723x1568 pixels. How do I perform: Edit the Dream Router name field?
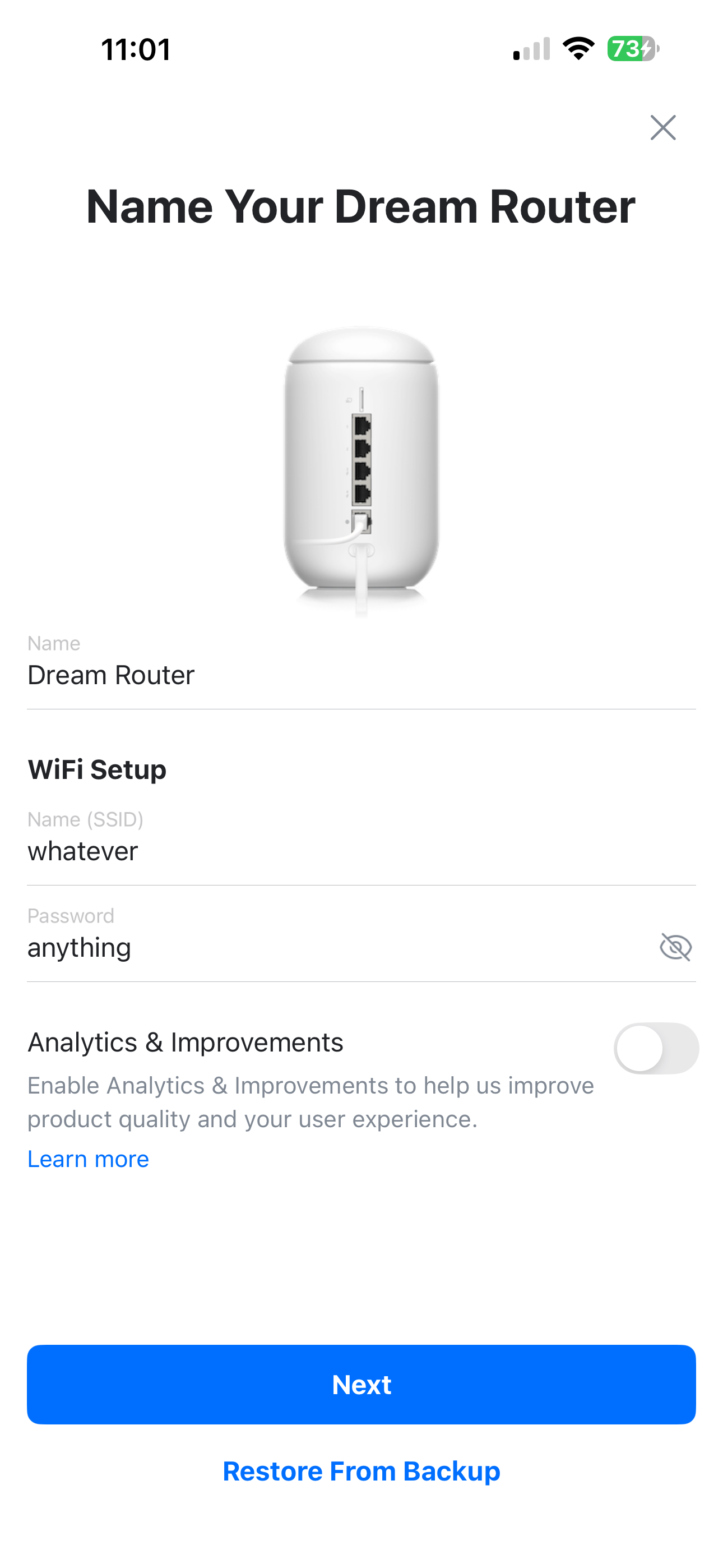[x=360, y=675]
